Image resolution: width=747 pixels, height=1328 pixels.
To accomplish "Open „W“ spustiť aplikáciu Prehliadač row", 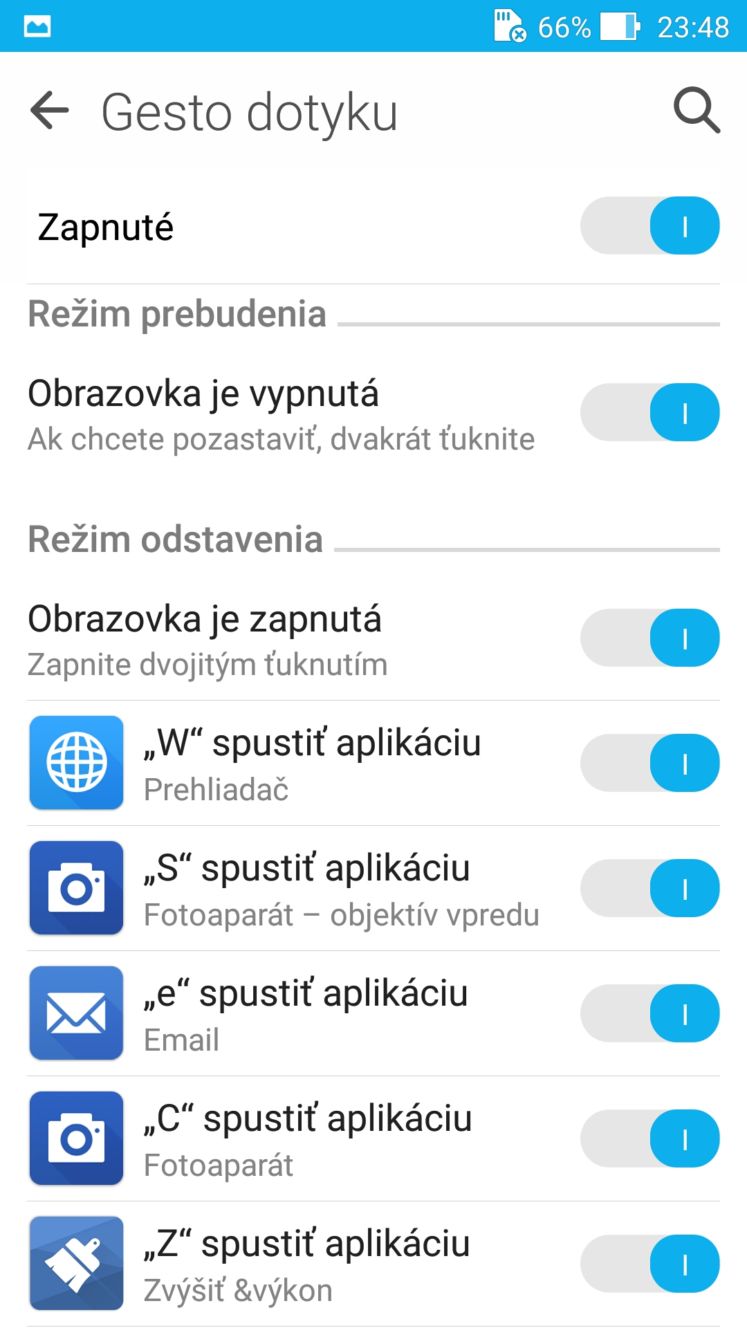I will [x=300, y=763].
